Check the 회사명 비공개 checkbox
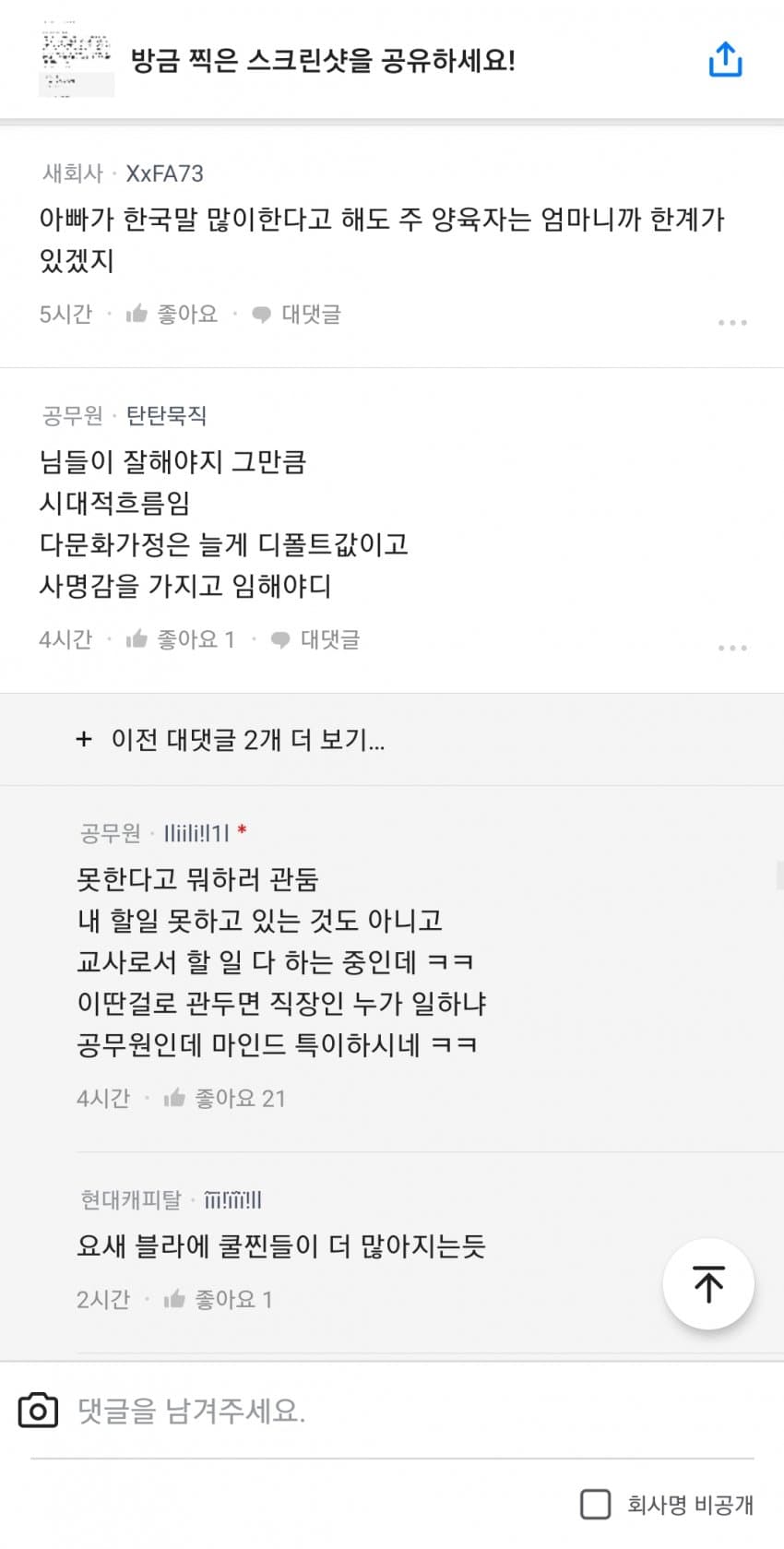The image size is (784, 1549). coord(595,1504)
